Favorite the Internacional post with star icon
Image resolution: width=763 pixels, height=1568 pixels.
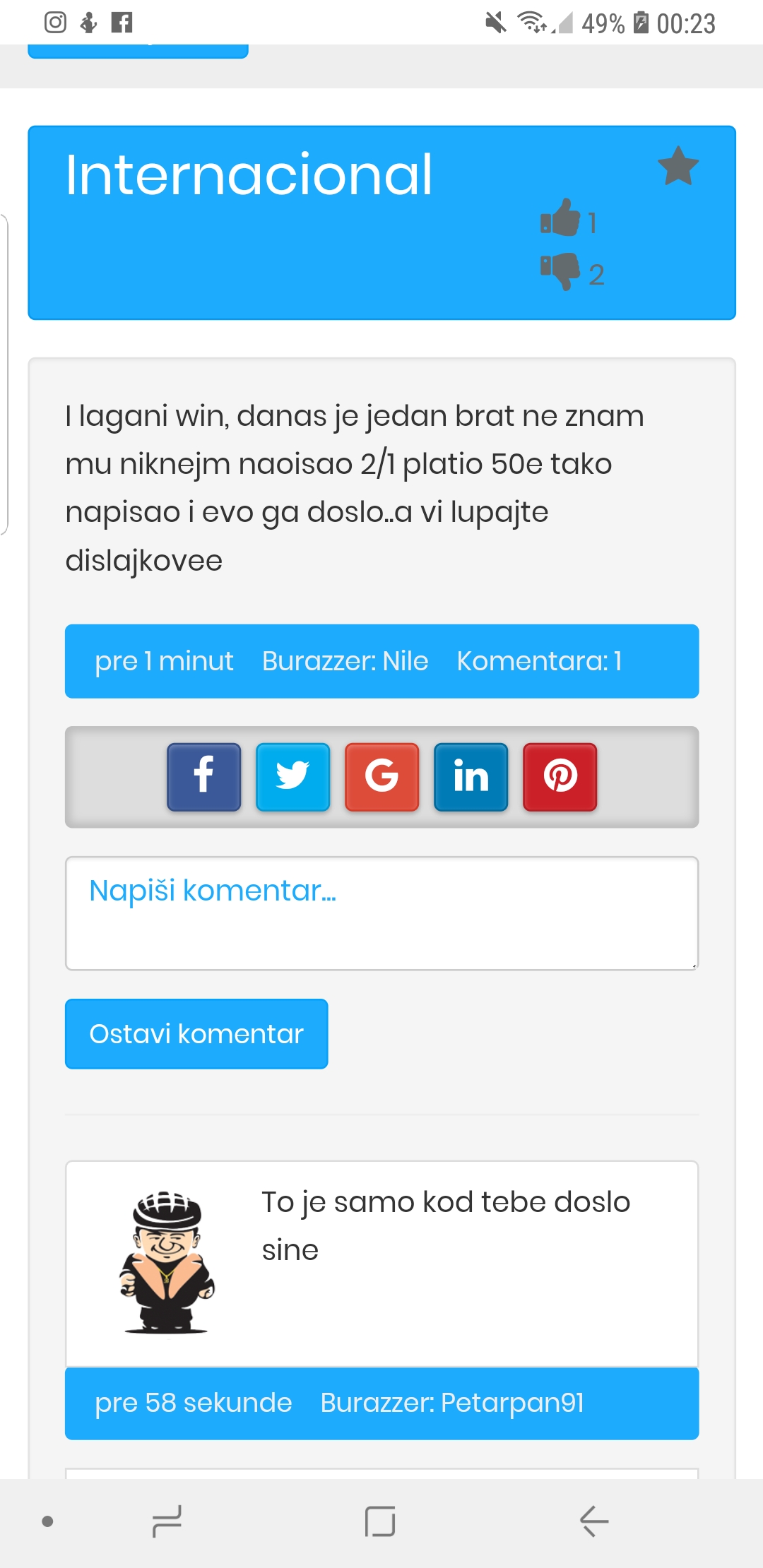[x=678, y=166]
